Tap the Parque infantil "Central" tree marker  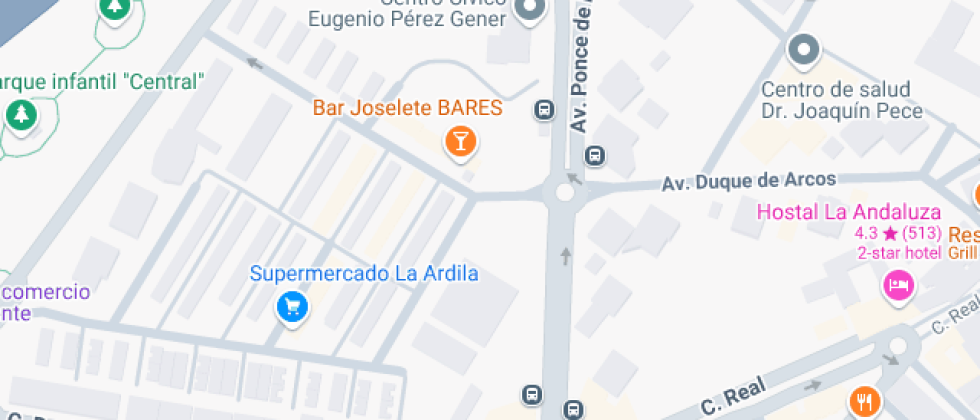[x=20, y=114]
